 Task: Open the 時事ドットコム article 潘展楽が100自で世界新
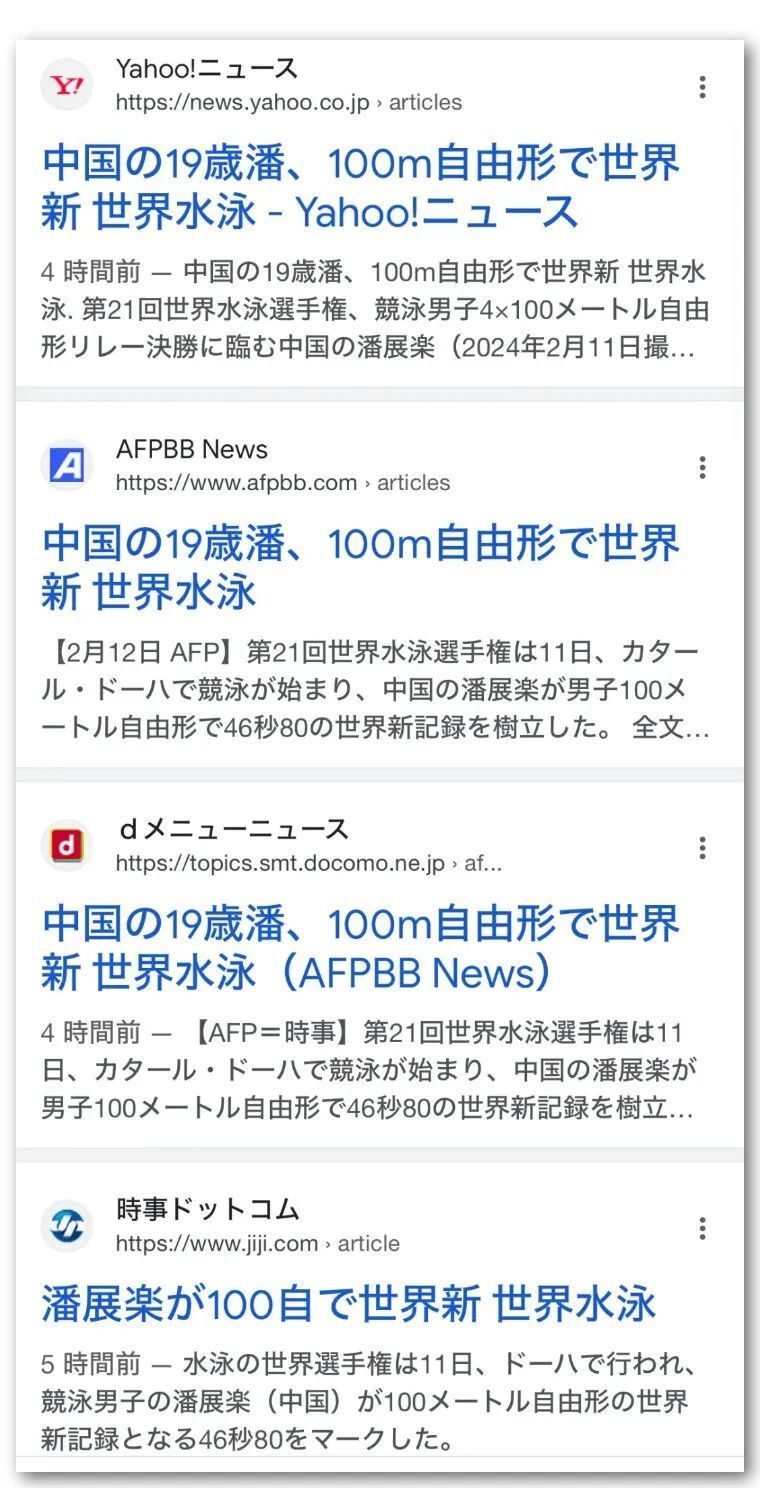[x=348, y=1304]
